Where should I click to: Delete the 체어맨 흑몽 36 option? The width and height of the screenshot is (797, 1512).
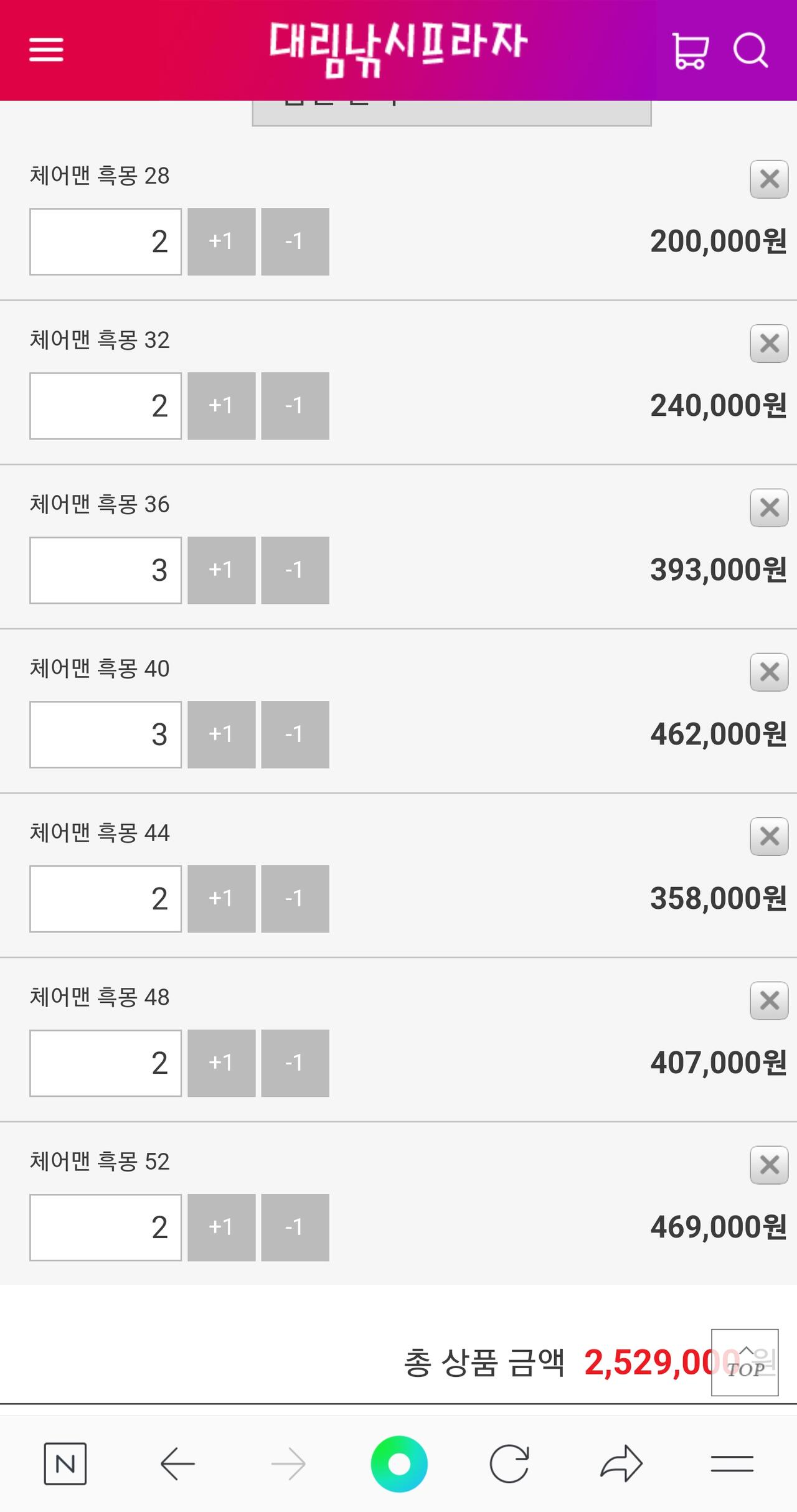(x=769, y=508)
